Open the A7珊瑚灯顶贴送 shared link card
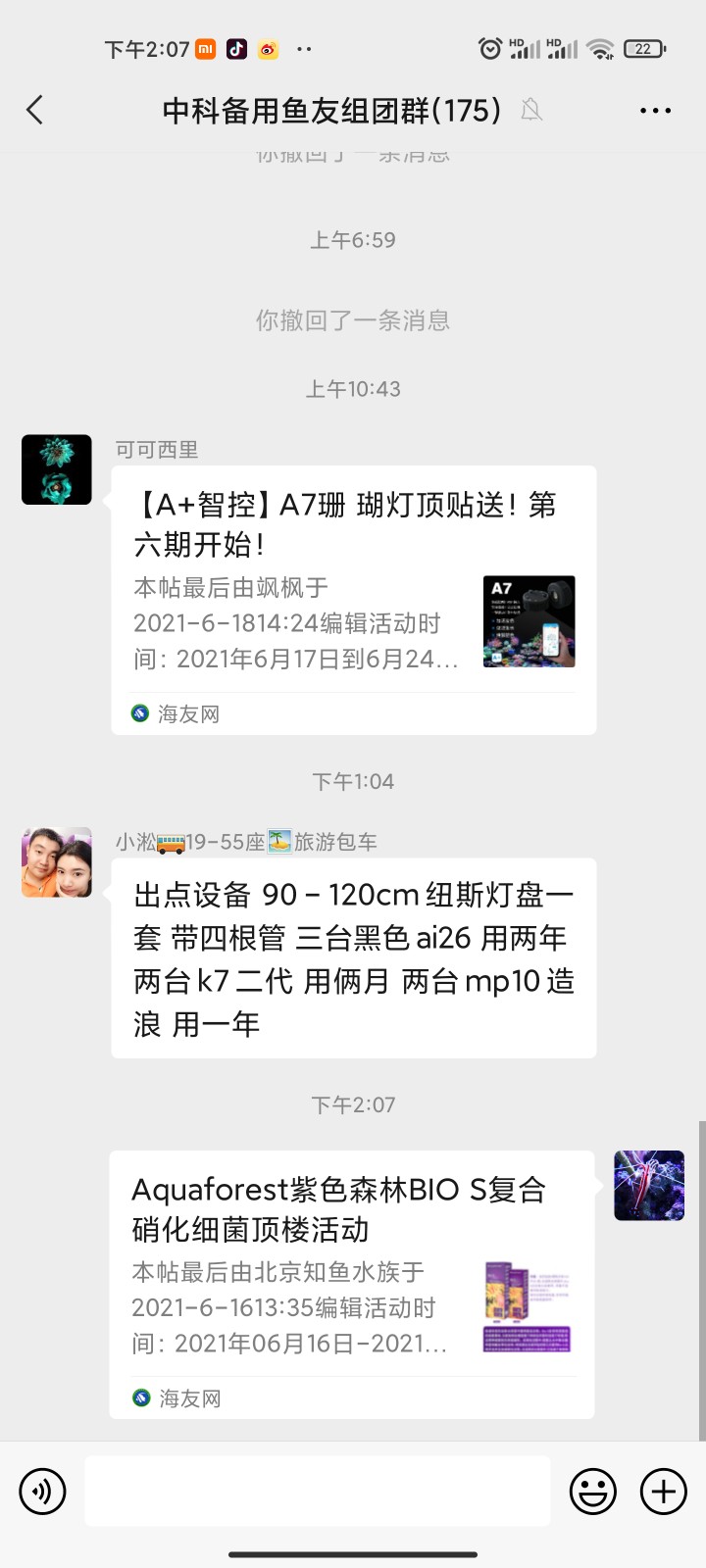706x1568 pixels. point(353,600)
